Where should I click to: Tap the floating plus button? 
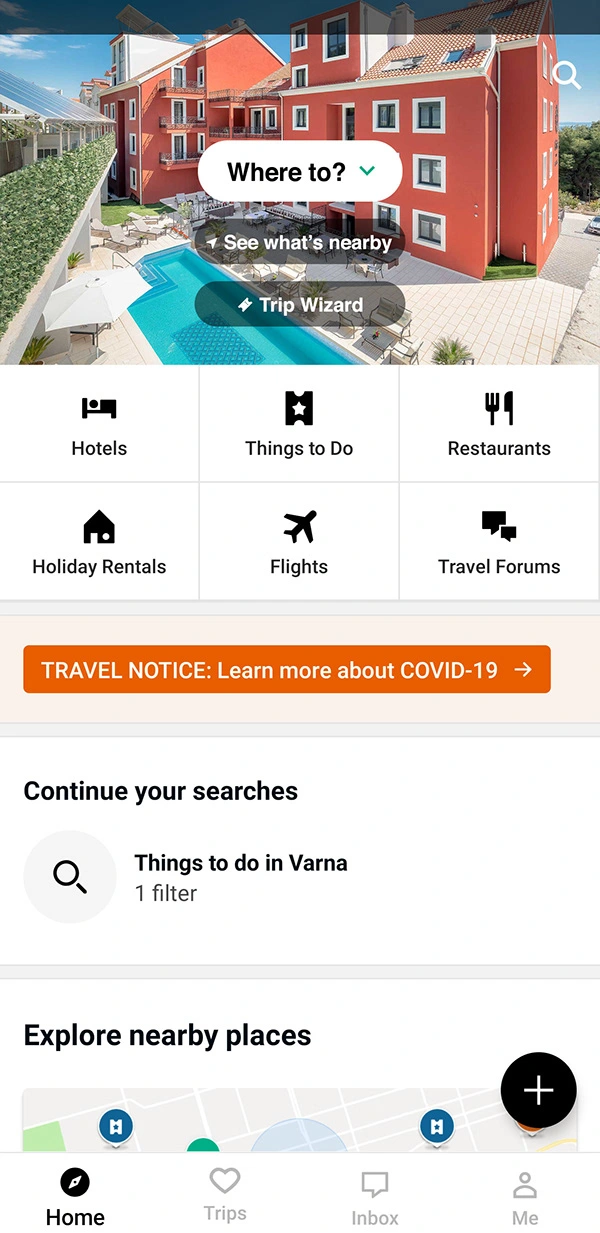point(538,1090)
